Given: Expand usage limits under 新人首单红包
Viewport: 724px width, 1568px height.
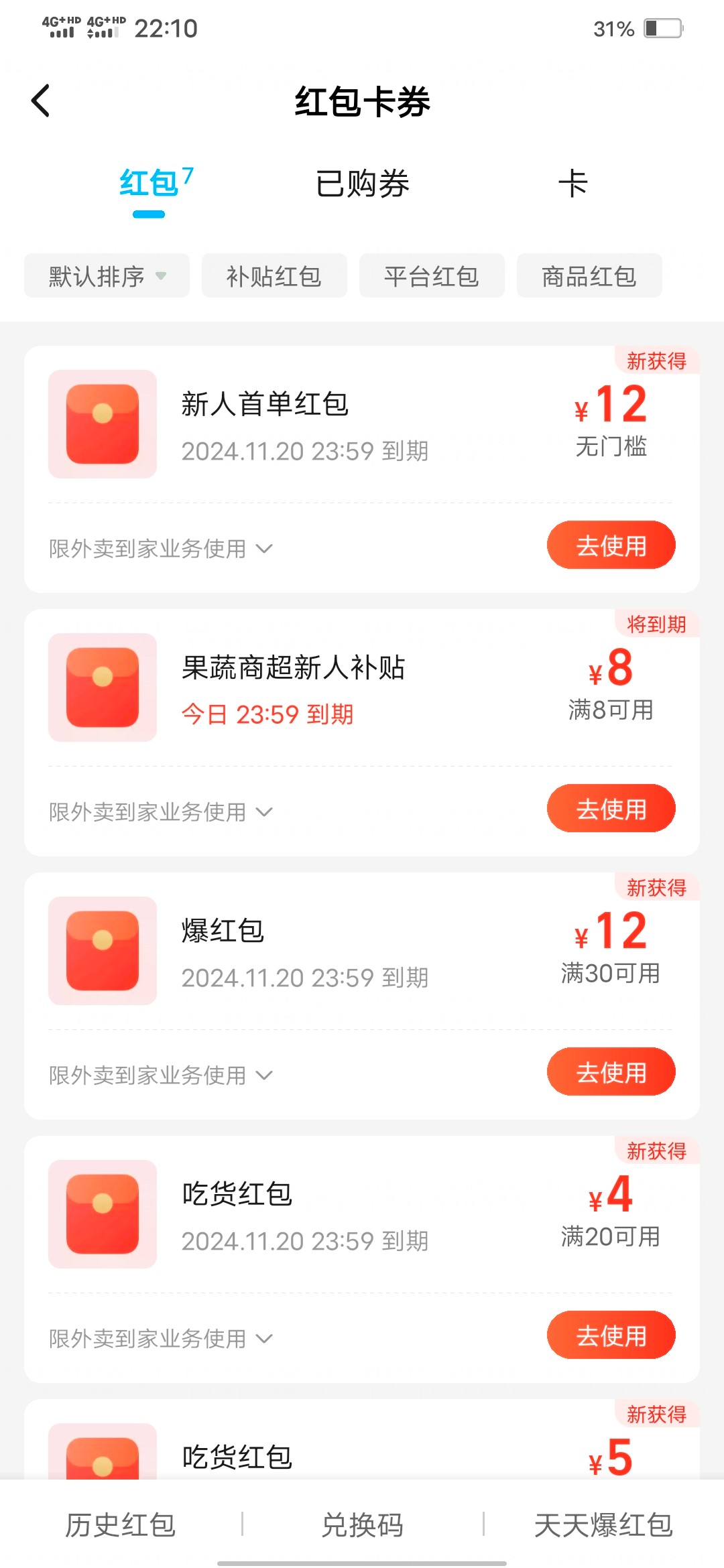Looking at the screenshot, I should pyautogui.click(x=161, y=549).
